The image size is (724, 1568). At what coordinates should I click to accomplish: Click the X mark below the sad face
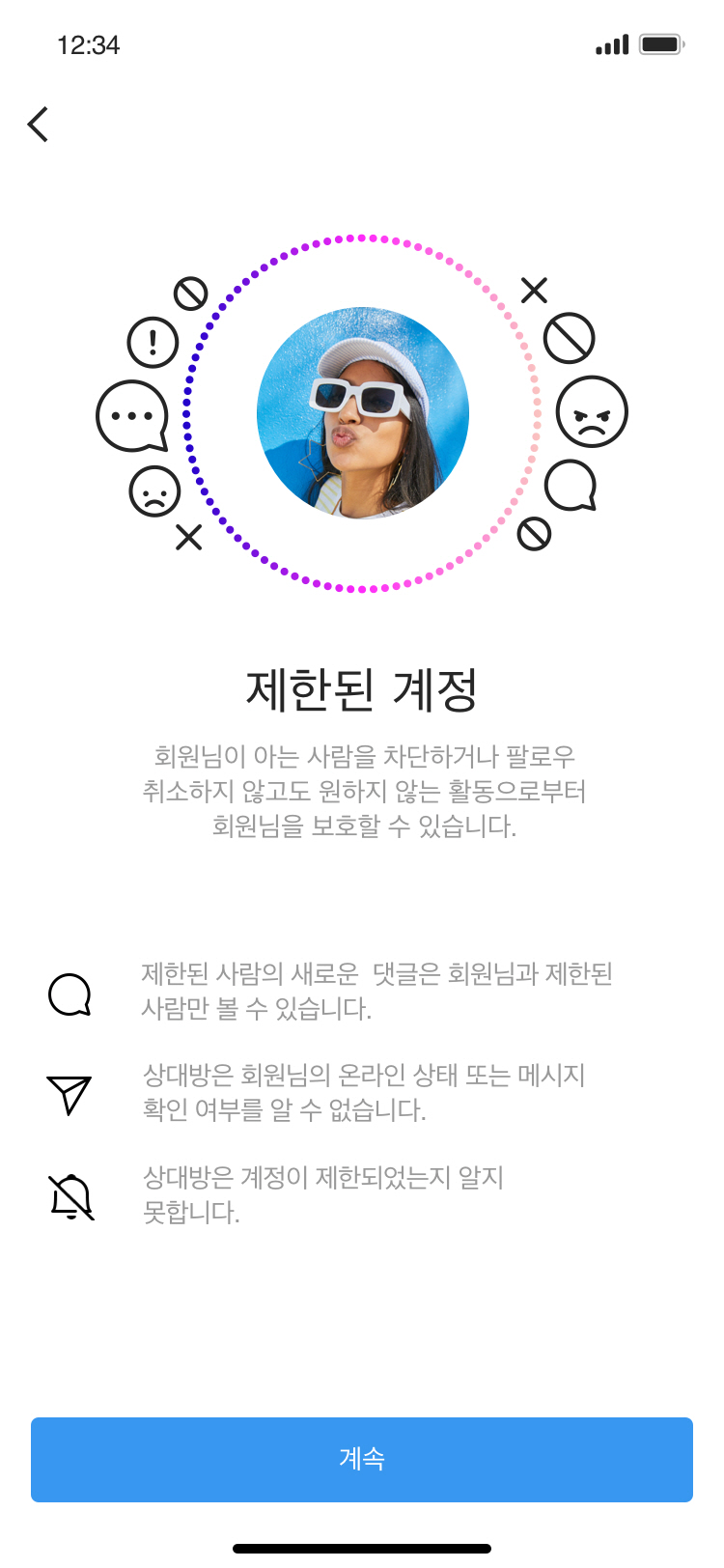coord(187,539)
